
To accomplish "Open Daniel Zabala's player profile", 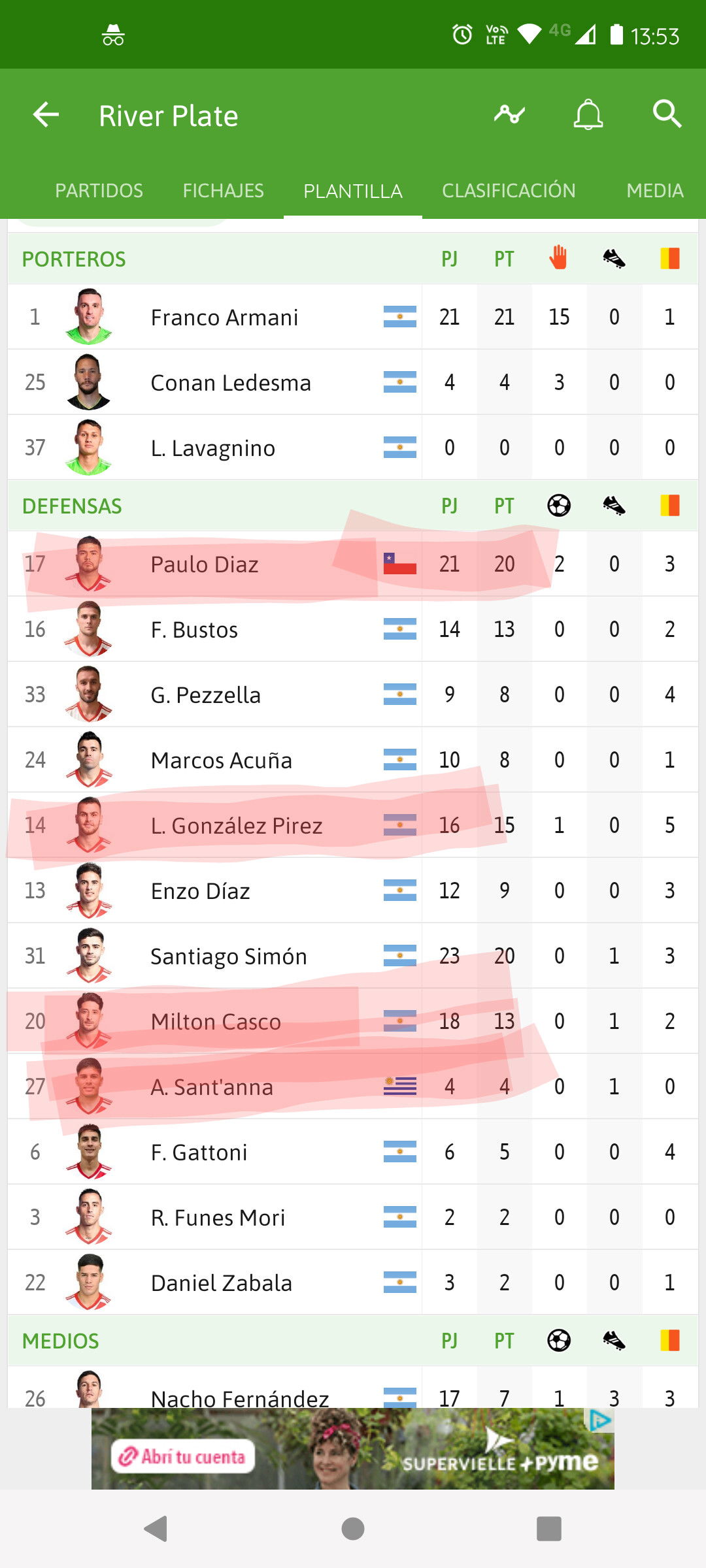I will click(x=353, y=1282).
